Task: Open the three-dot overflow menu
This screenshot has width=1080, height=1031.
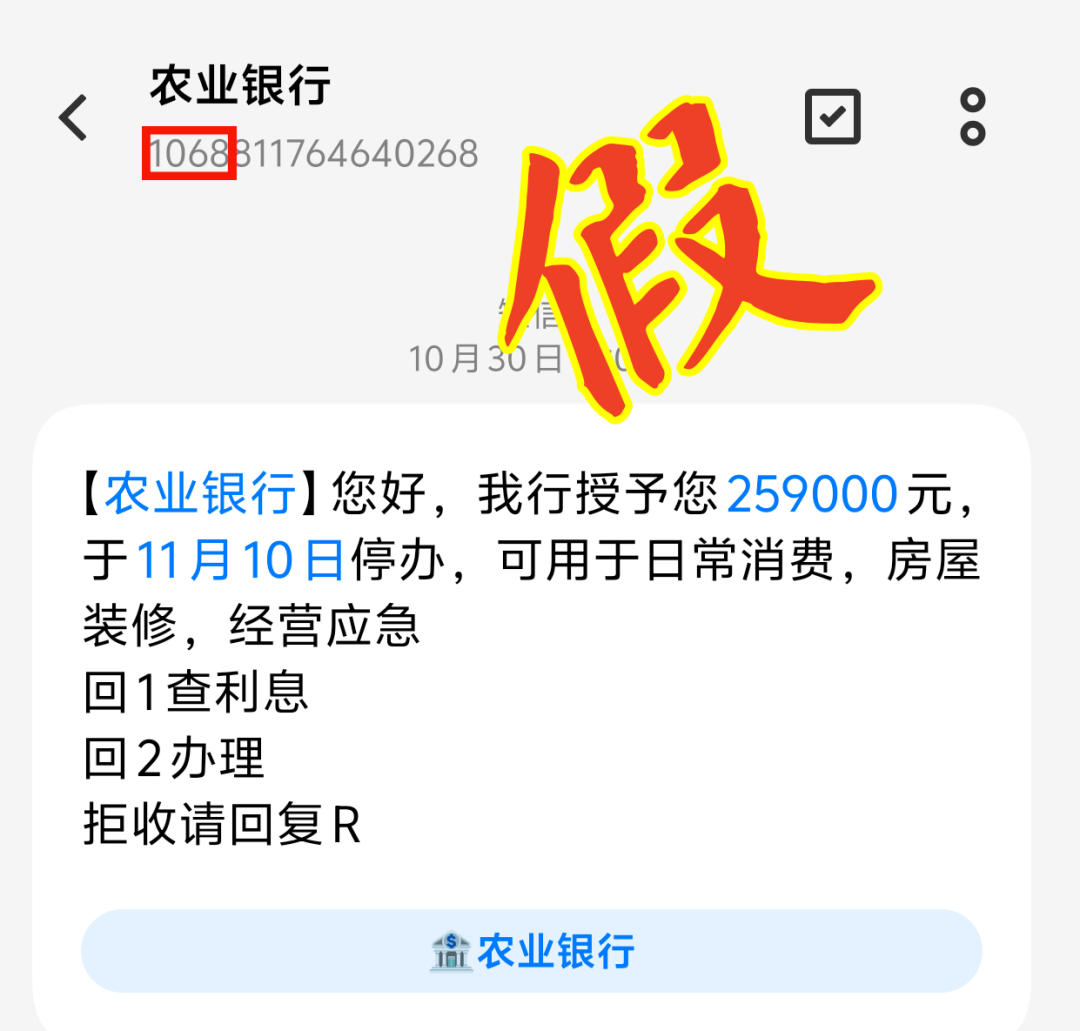Action: [972, 118]
